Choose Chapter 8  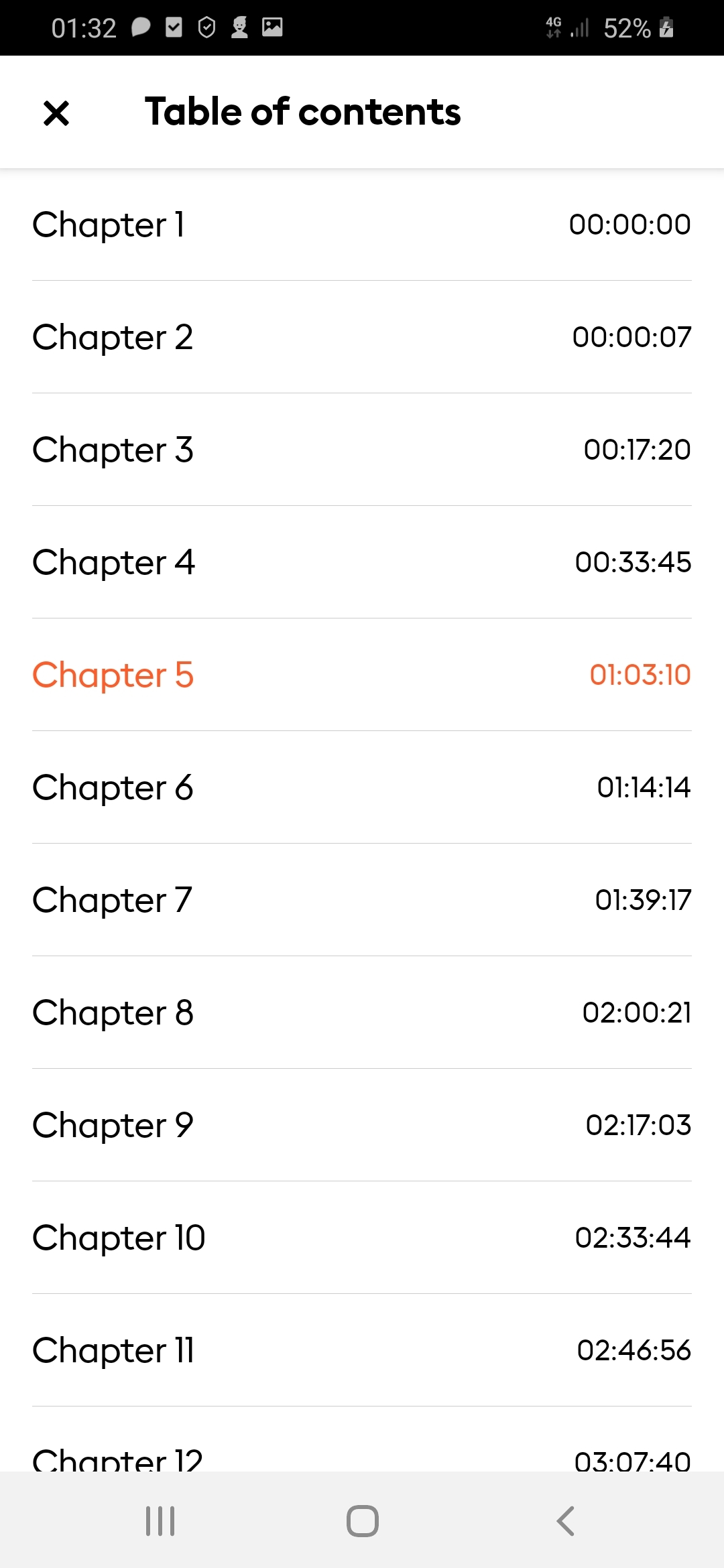point(362,1012)
